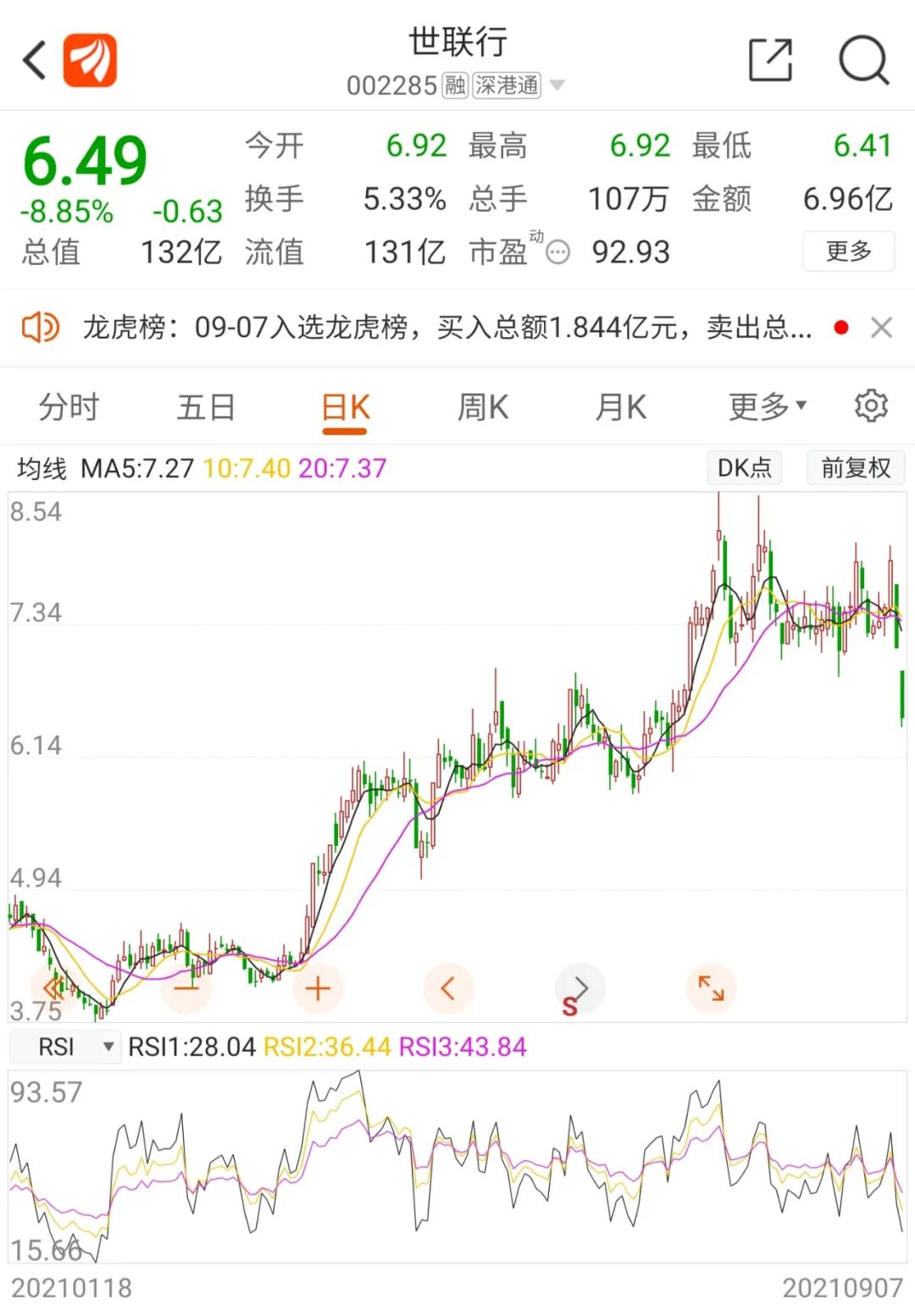Change the 前复权 adjustment setting

tap(856, 467)
